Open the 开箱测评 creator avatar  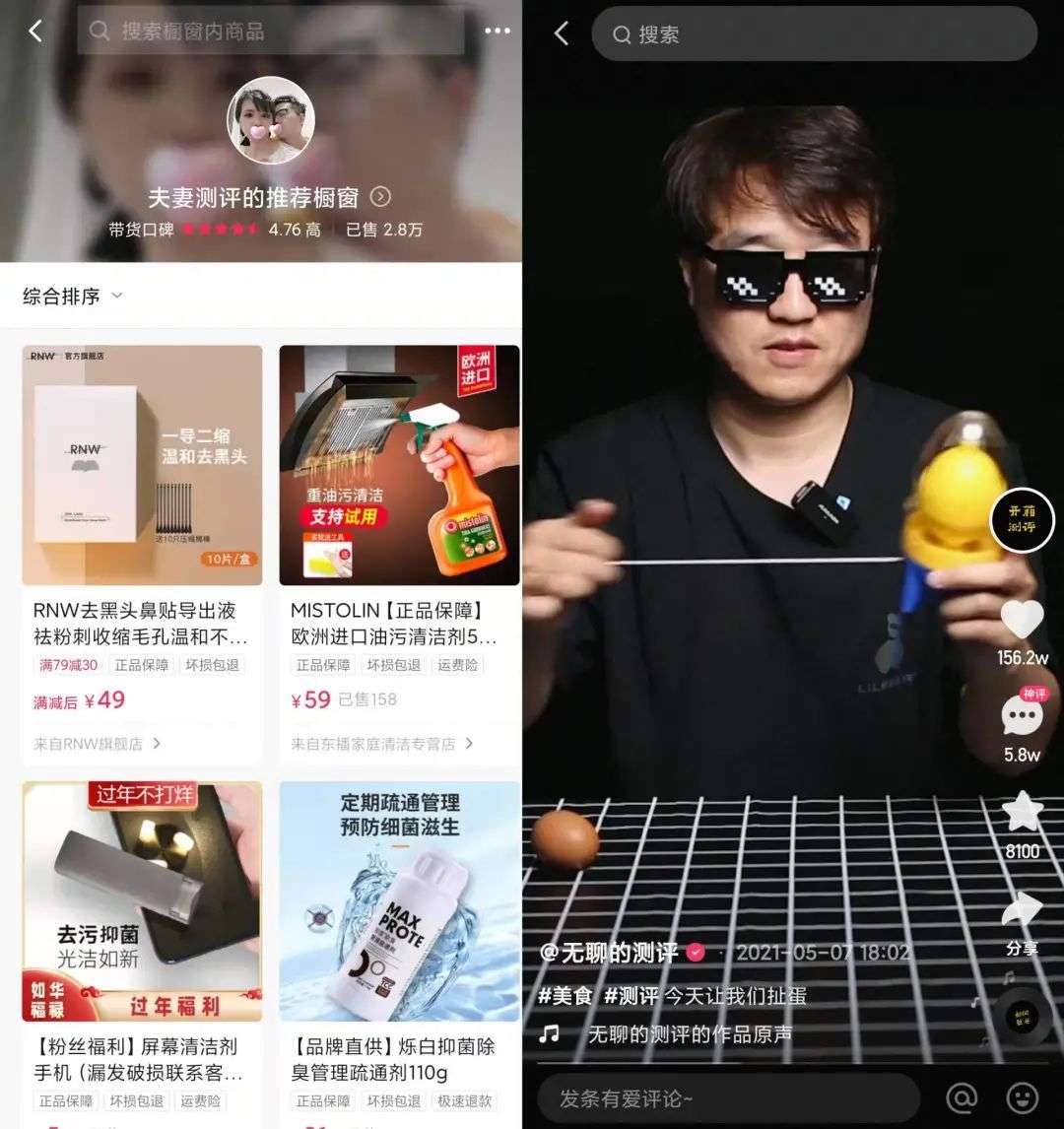click(x=1022, y=519)
